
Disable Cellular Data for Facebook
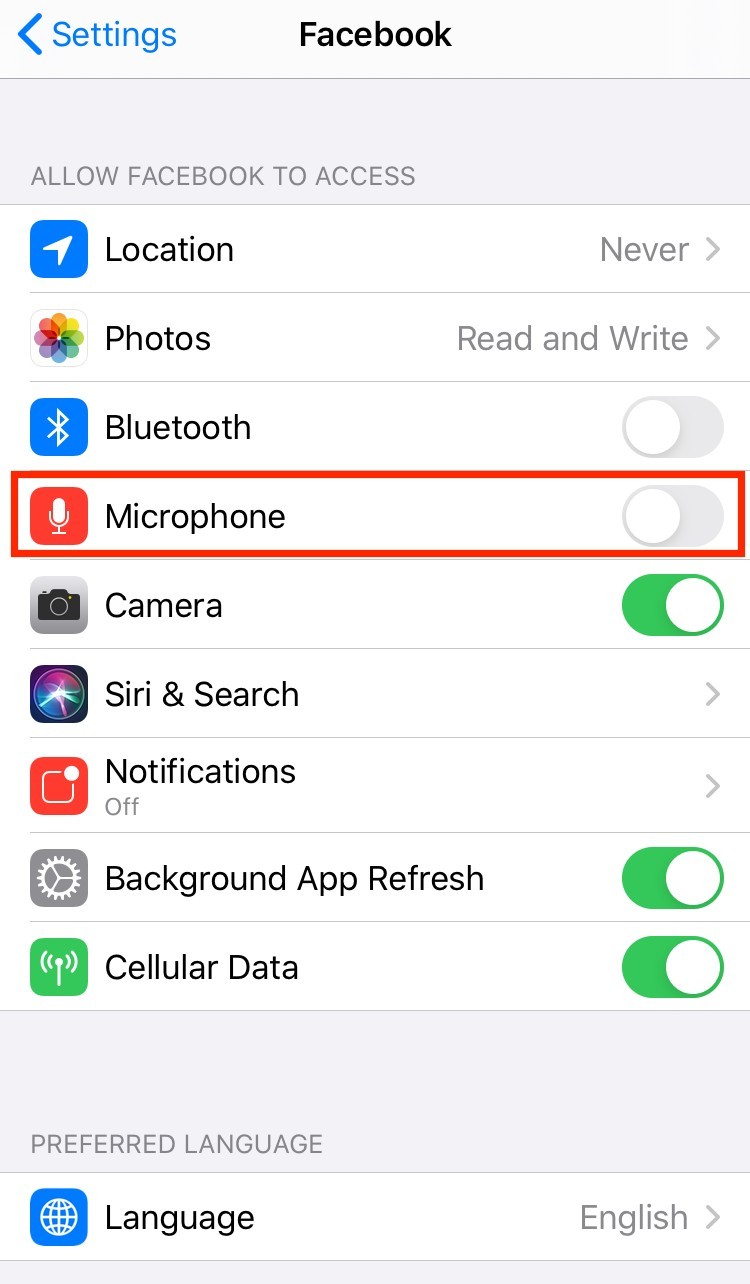[x=672, y=967]
